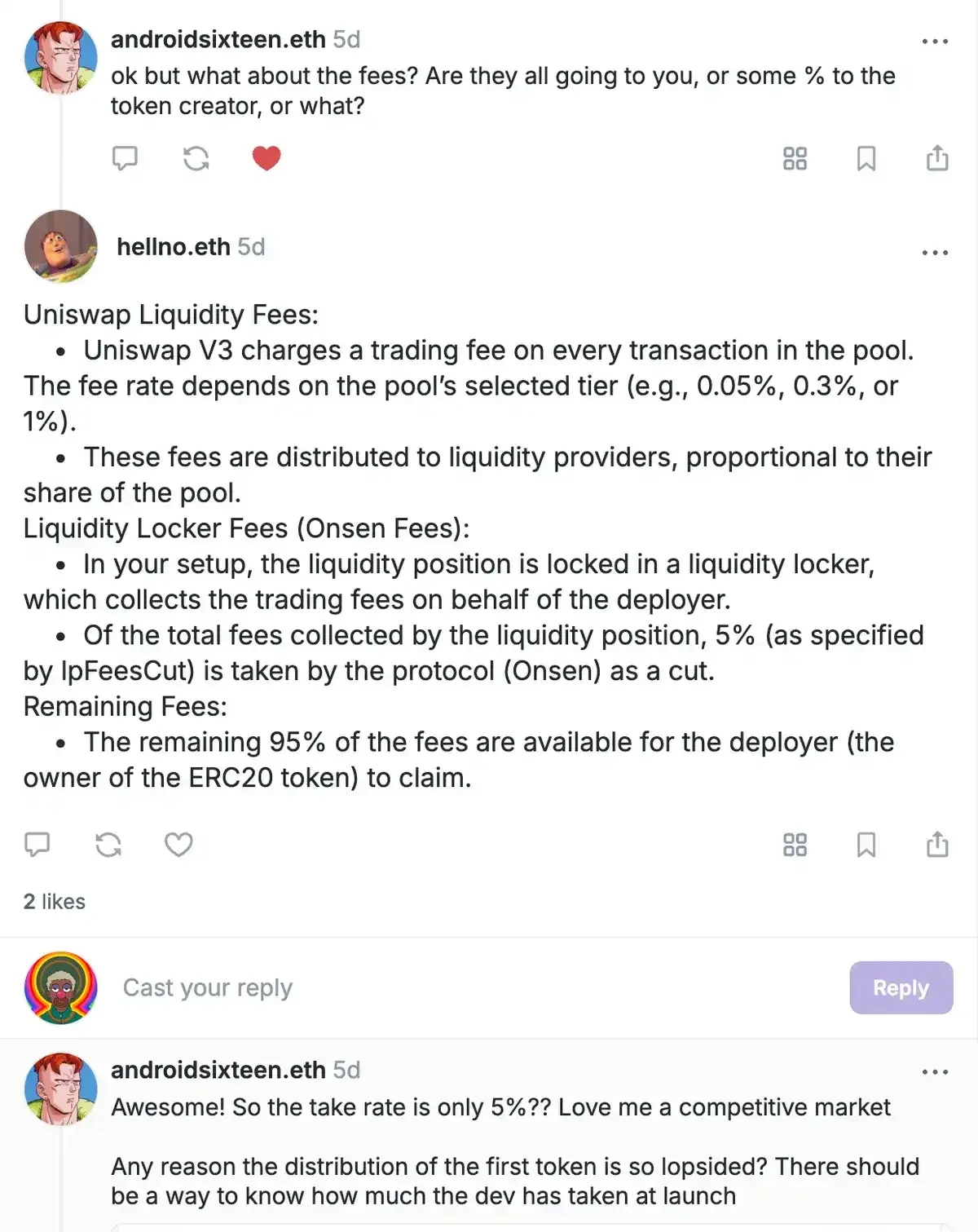The height and width of the screenshot is (1232, 978).
Task: Recast hellno.eth's Uniswap fees cast
Action: pos(108,845)
